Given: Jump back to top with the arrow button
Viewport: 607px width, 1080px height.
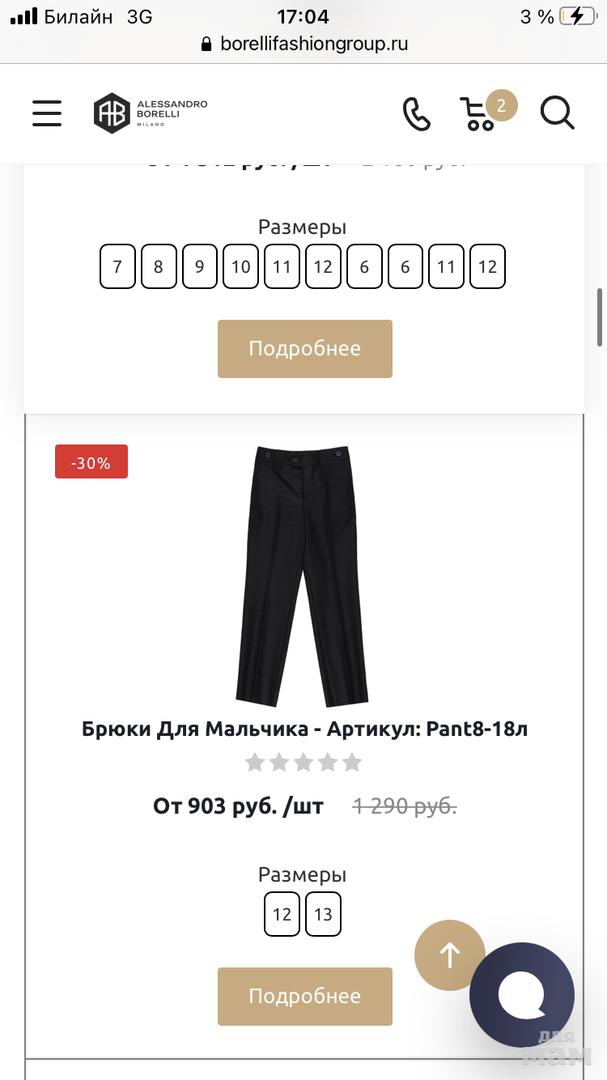Looking at the screenshot, I should pos(449,955).
